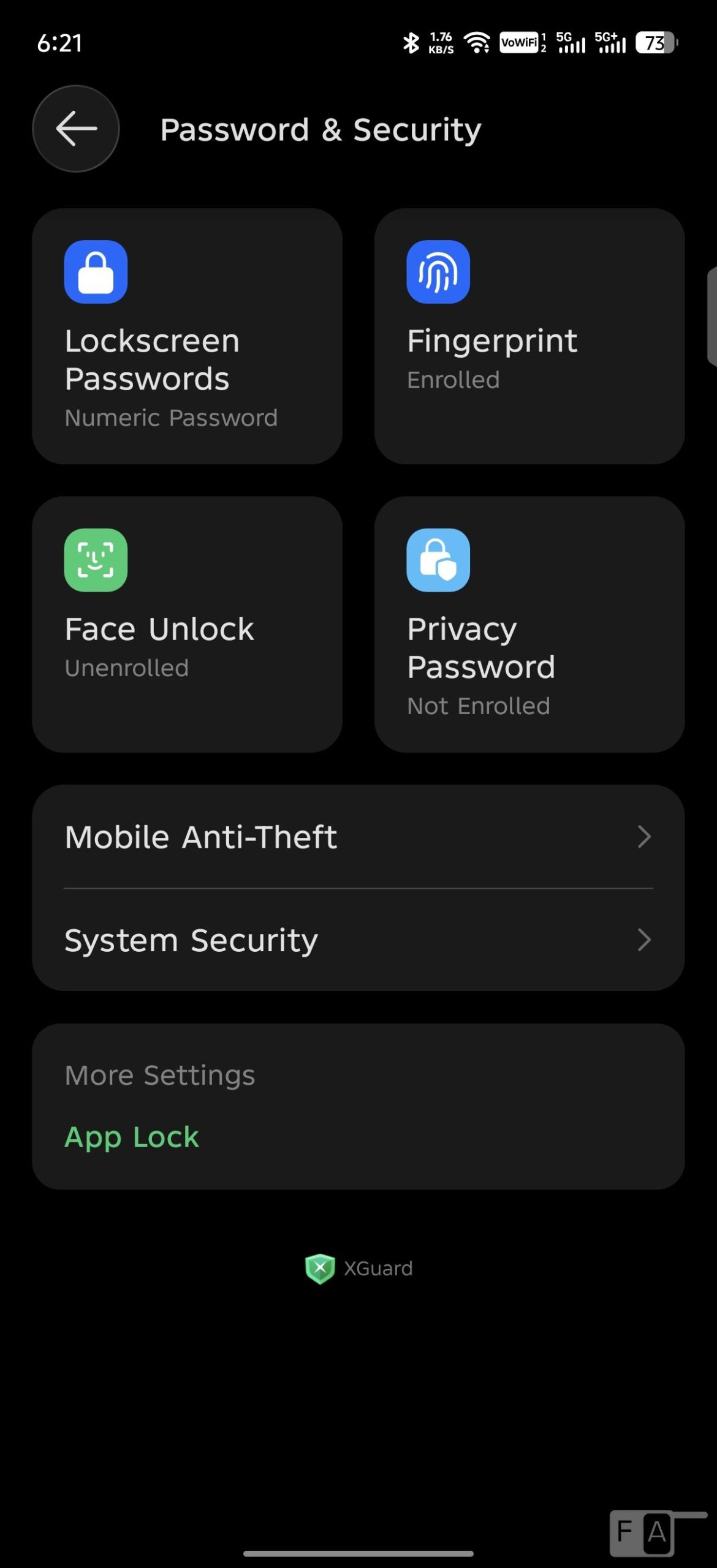Go back from Password & Security
The image size is (717, 1568).
76,129
